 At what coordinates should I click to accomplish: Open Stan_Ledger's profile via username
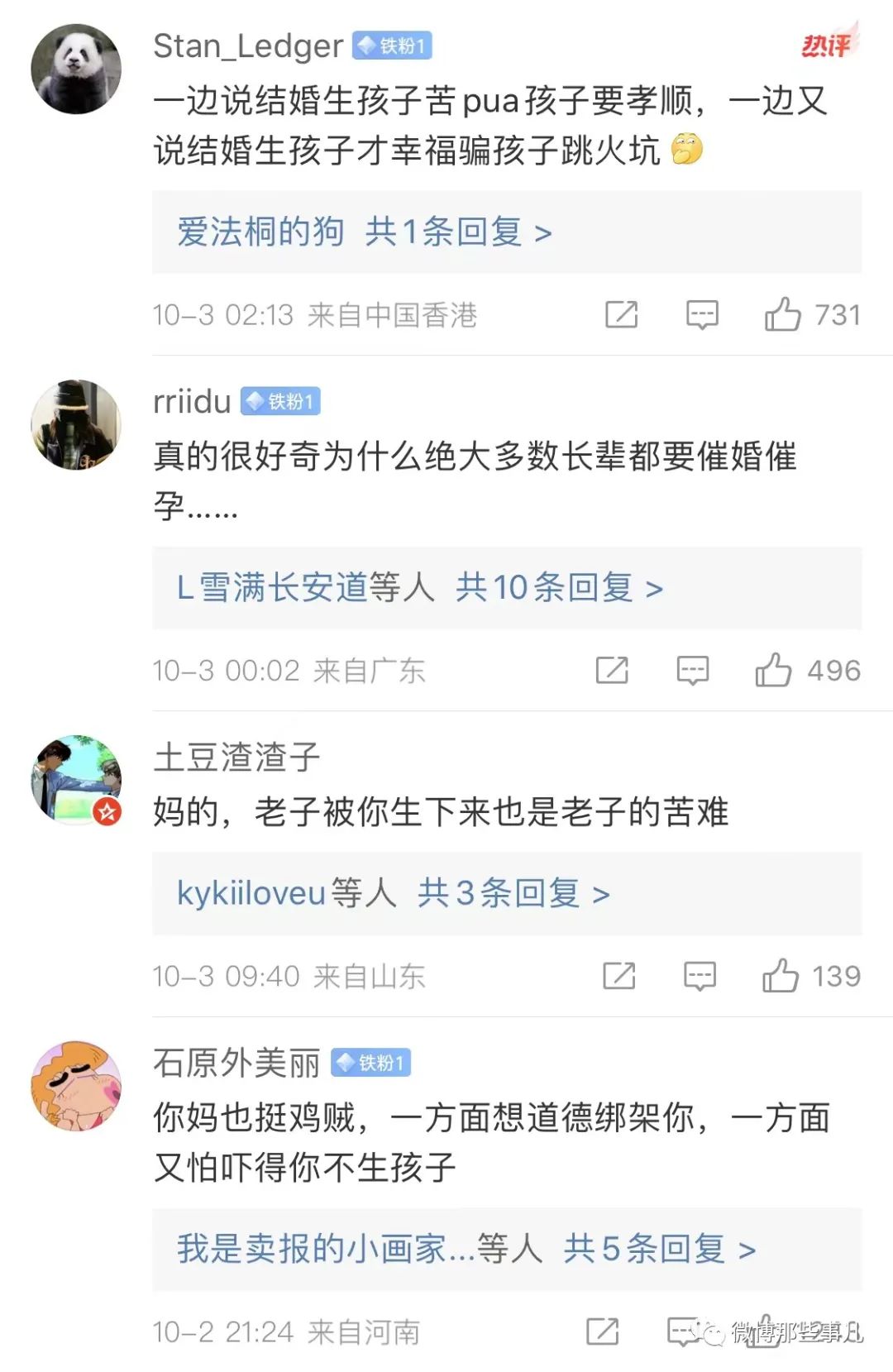tap(246, 47)
